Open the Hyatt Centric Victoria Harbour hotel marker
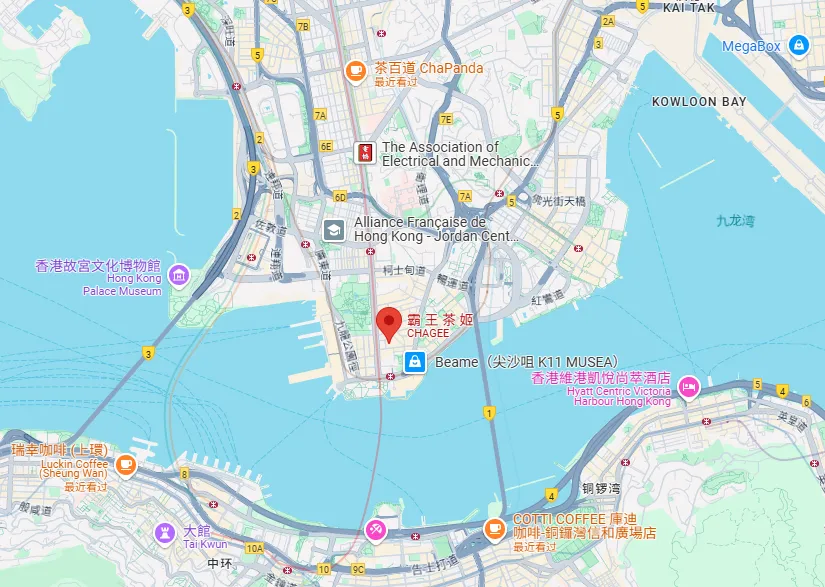The height and width of the screenshot is (587, 825). click(688, 387)
